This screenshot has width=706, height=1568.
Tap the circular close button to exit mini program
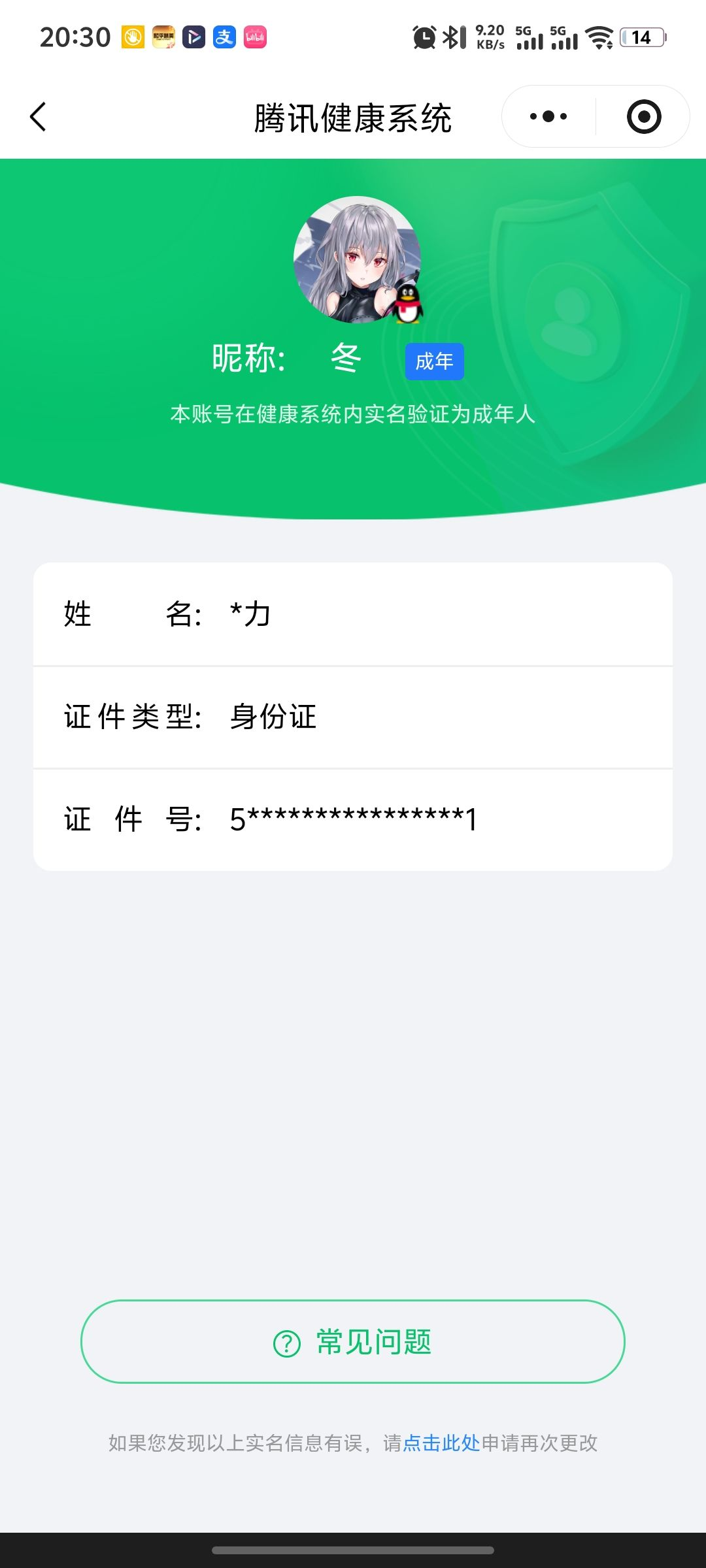(x=643, y=115)
